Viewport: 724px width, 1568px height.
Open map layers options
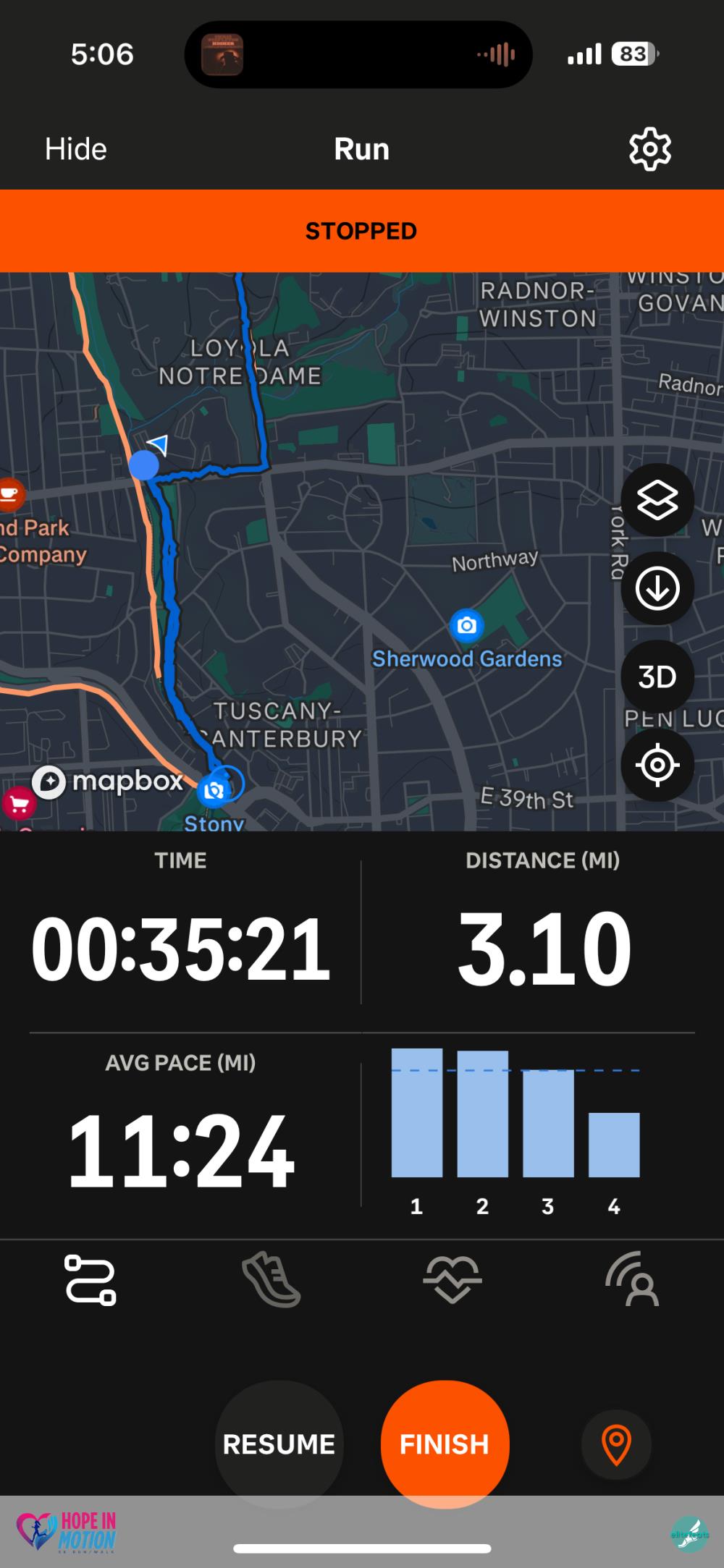pos(657,500)
